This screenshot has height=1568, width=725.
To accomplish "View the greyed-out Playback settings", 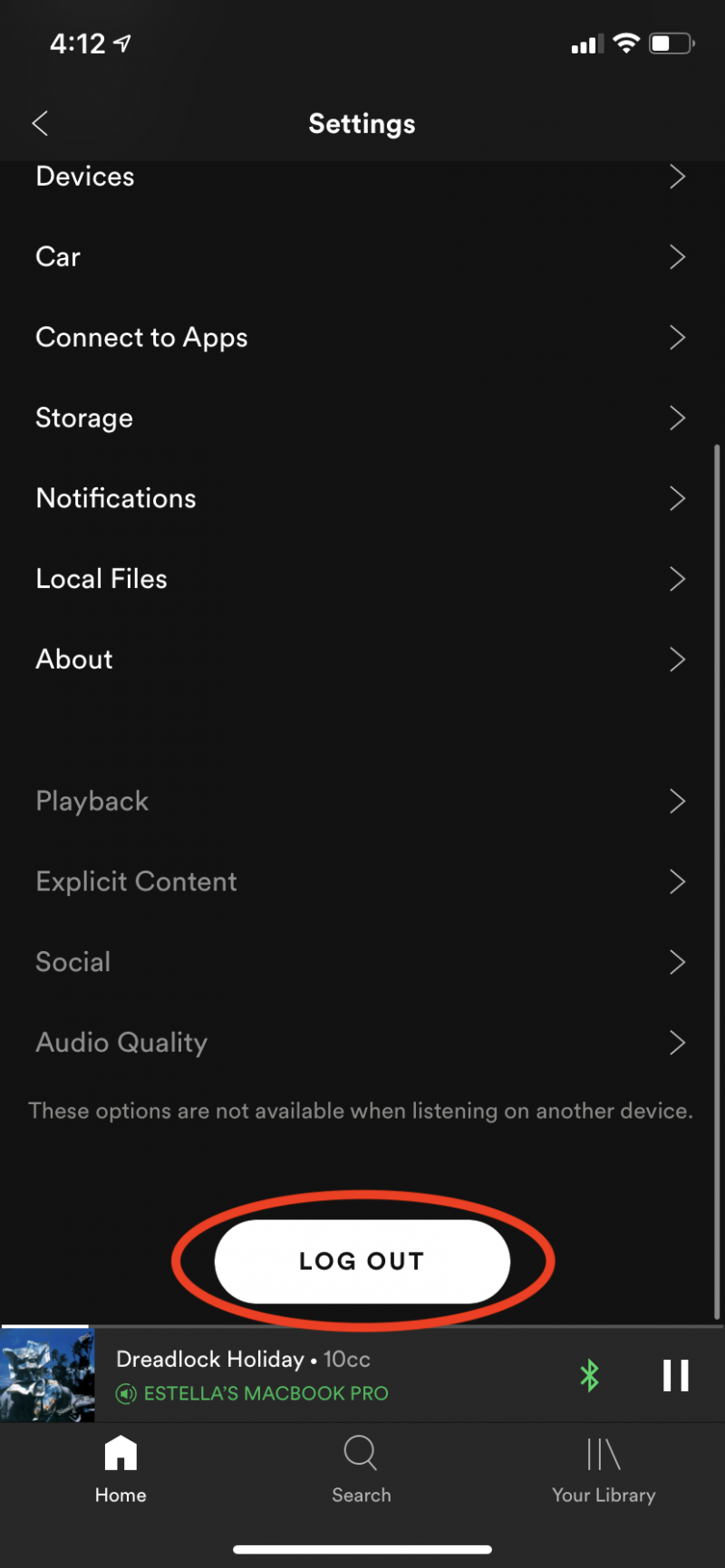I will click(362, 801).
